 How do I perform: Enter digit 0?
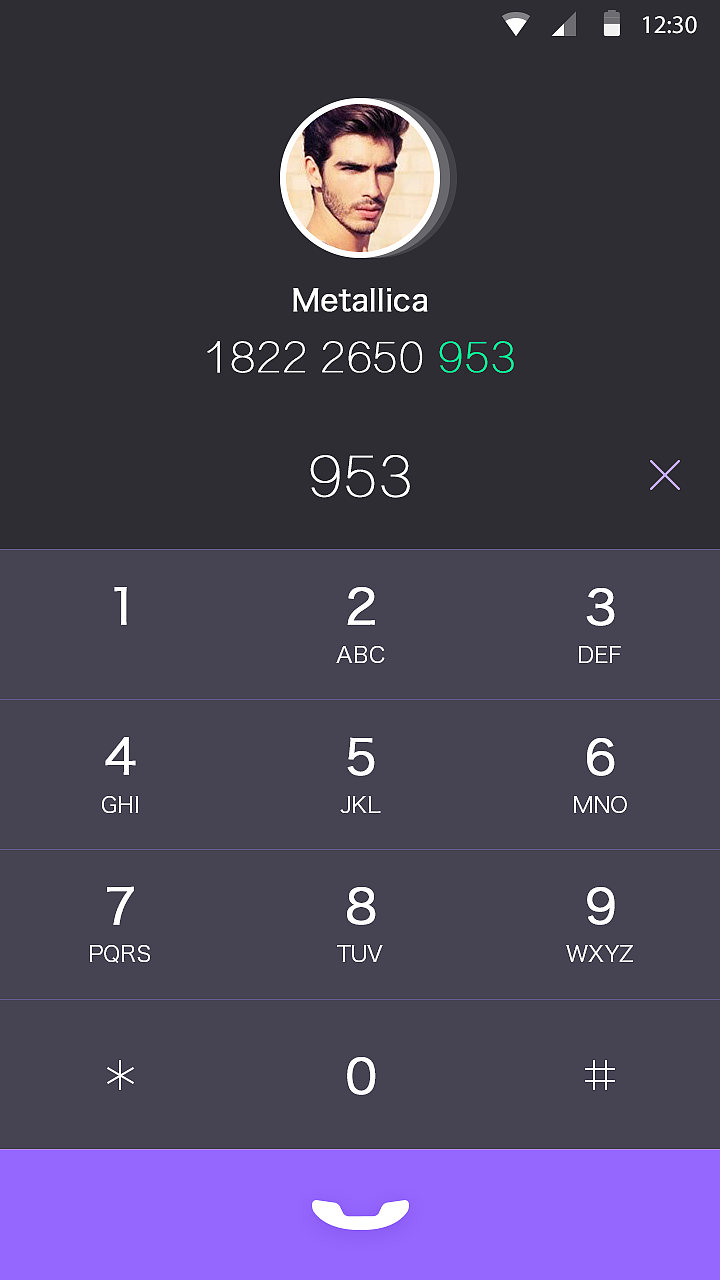[x=360, y=1075]
